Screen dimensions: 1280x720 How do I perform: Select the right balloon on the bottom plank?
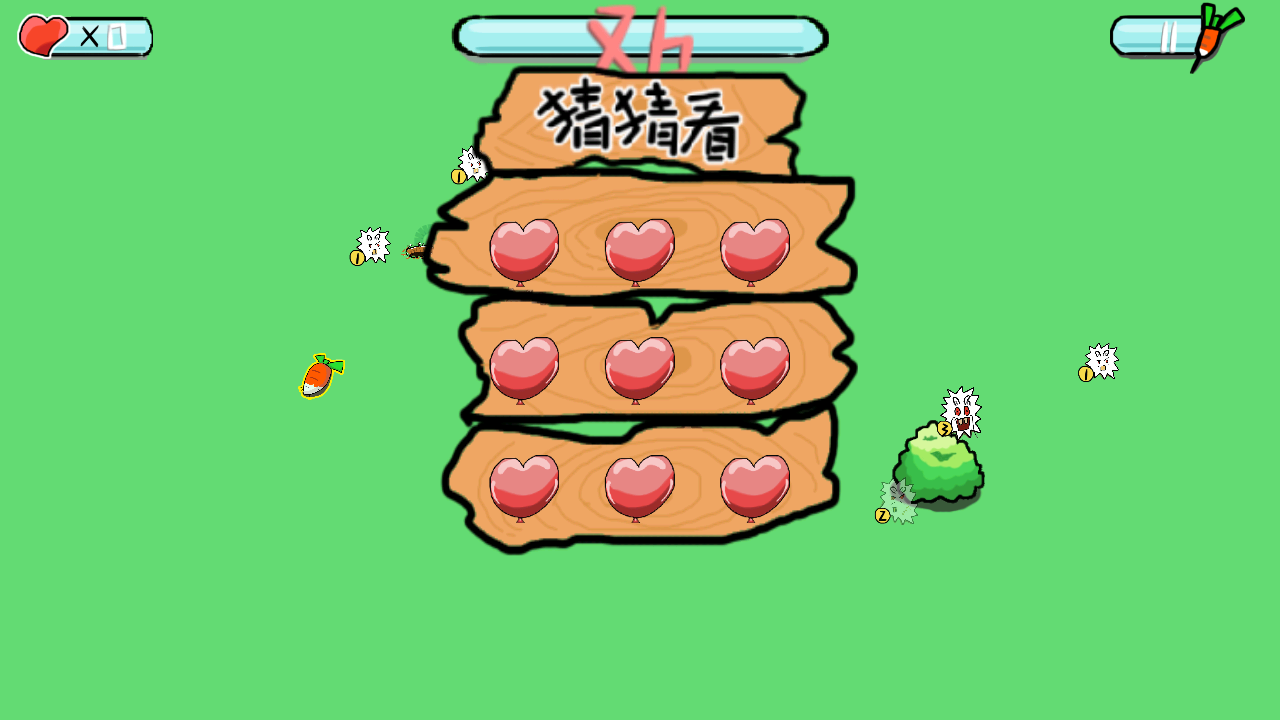[x=754, y=484]
